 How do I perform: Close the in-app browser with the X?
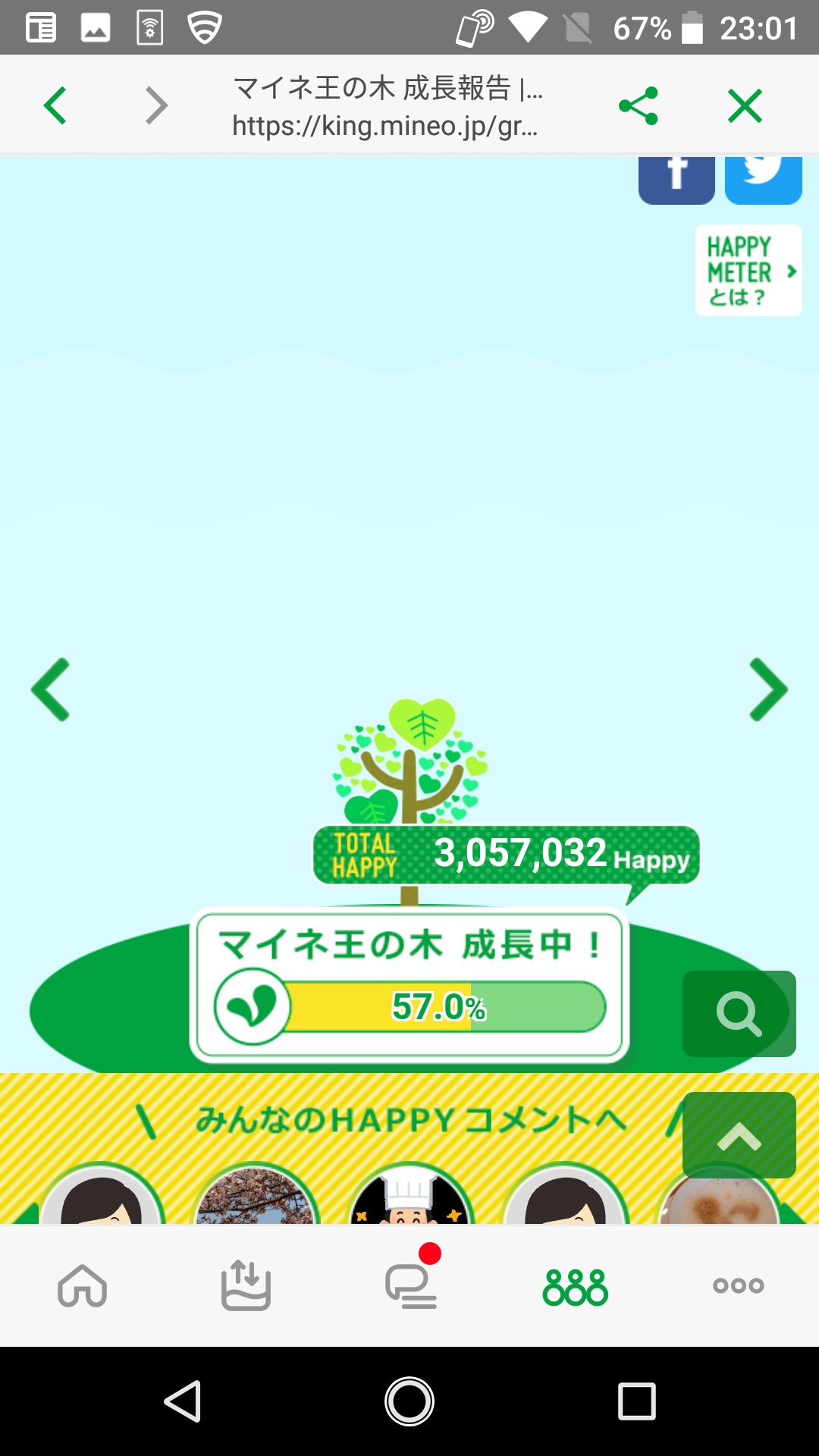745,105
